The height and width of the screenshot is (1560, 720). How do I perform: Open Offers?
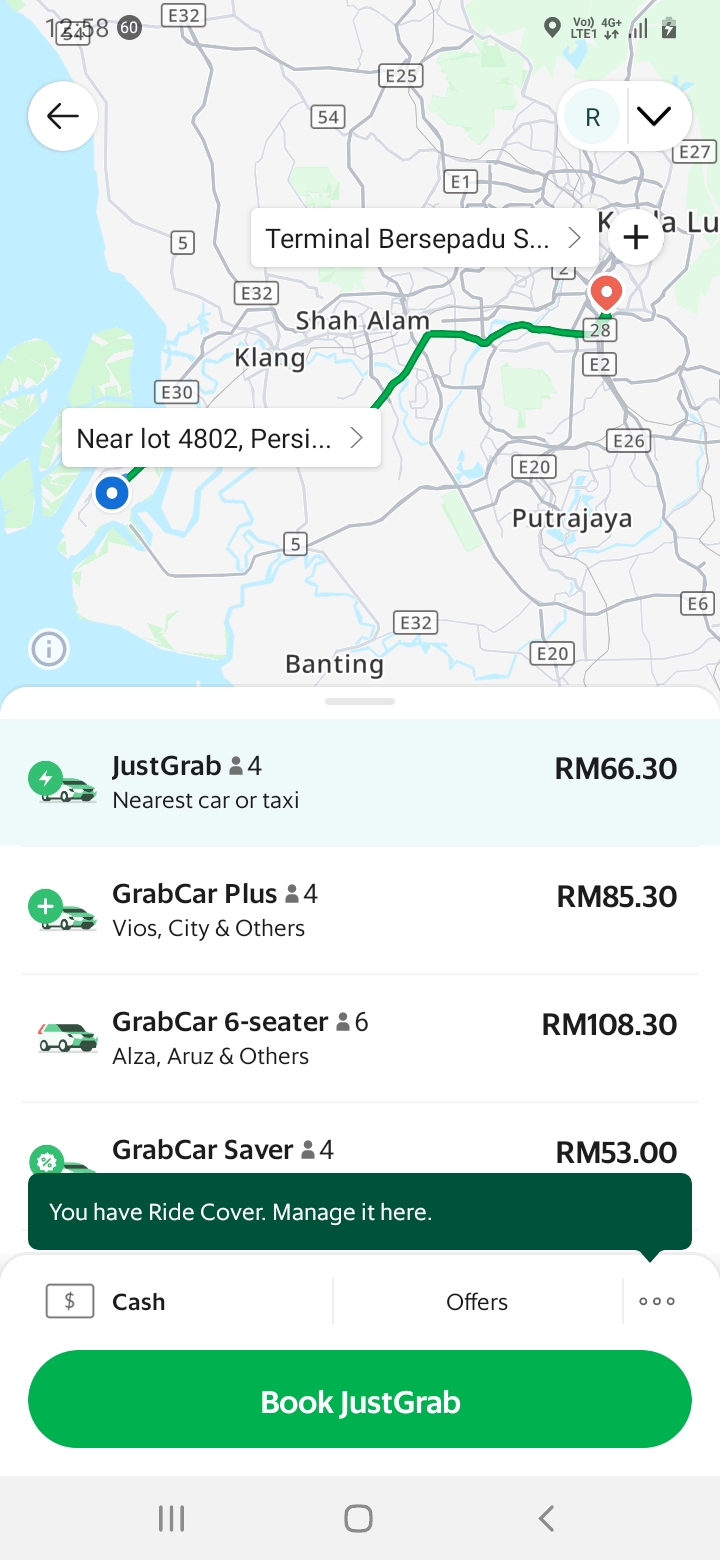[477, 1302]
